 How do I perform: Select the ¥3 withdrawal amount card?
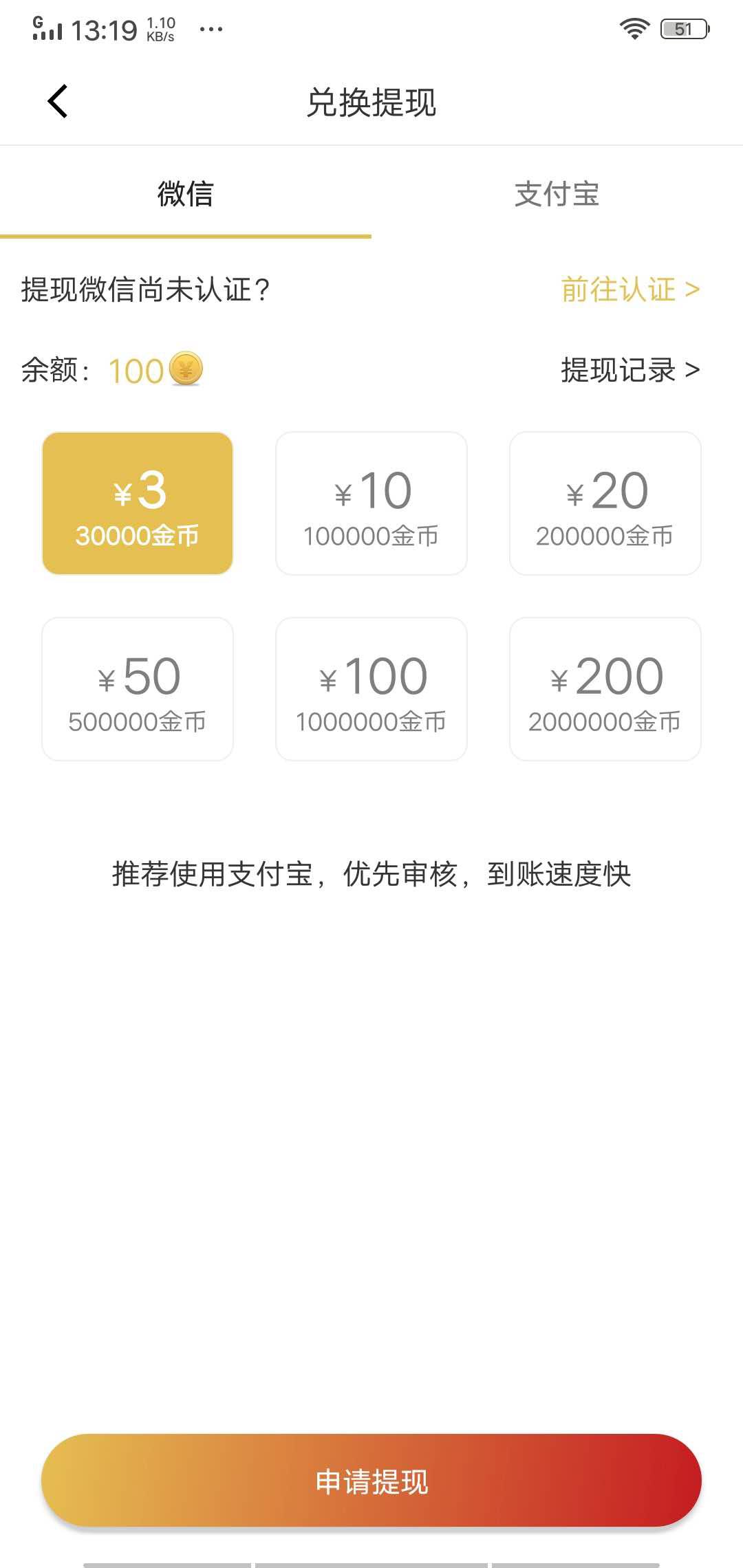pyautogui.click(x=138, y=502)
